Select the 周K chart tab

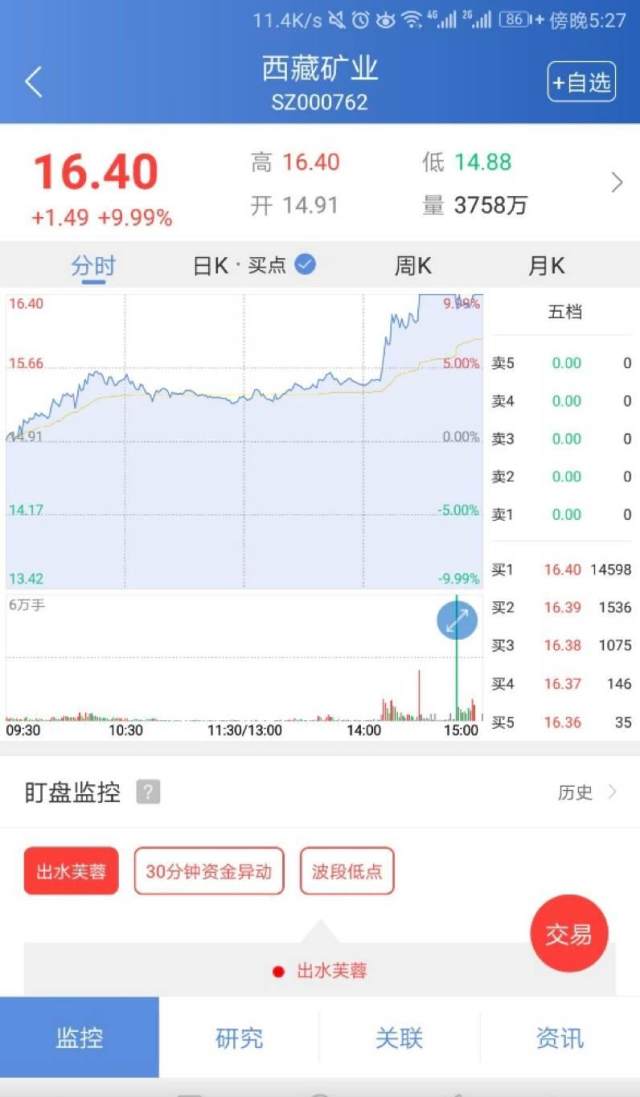pyautogui.click(x=413, y=266)
